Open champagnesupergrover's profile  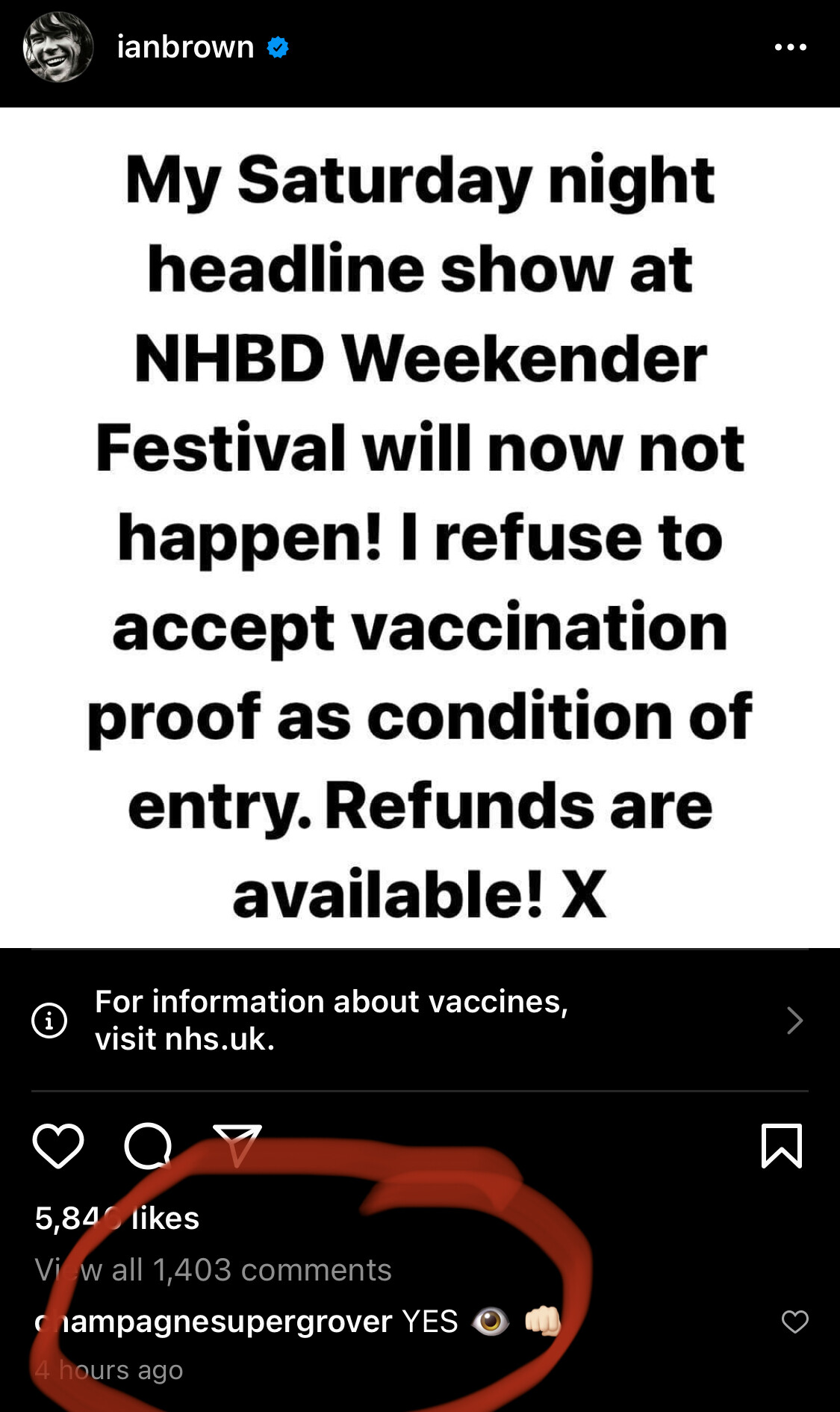[214, 1321]
